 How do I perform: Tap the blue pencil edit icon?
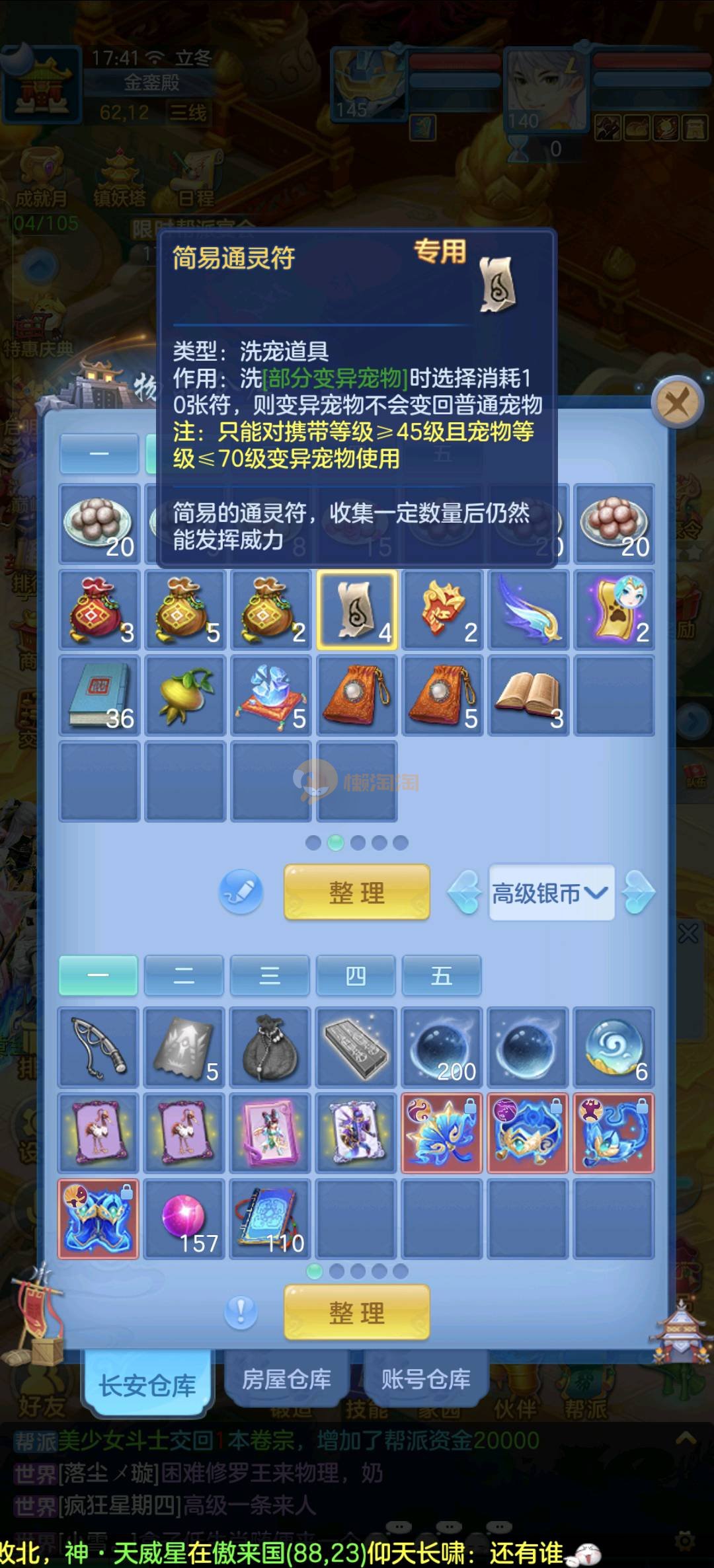[x=241, y=892]
